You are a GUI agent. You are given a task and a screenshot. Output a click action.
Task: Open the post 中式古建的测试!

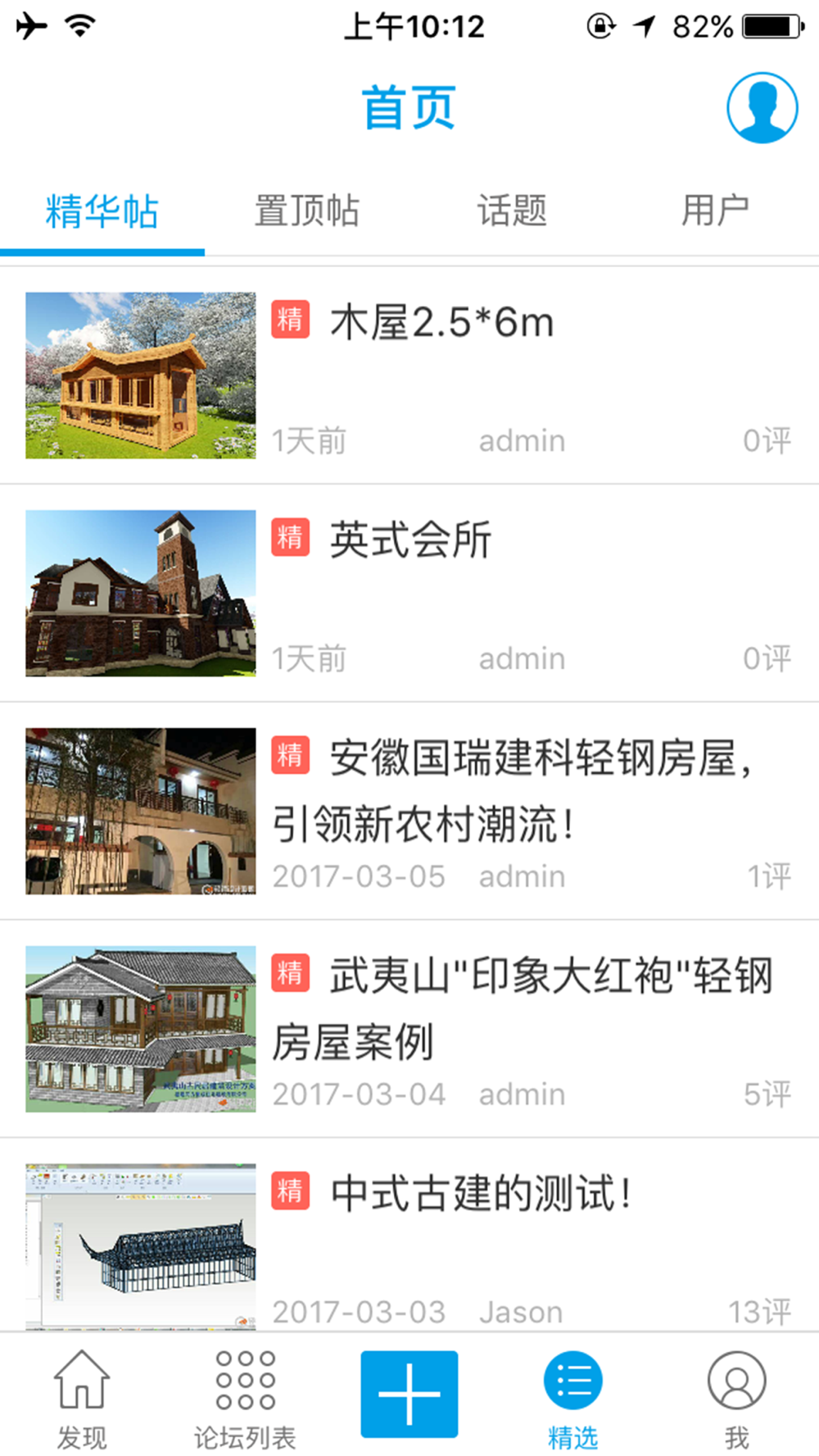point(482,1194)
